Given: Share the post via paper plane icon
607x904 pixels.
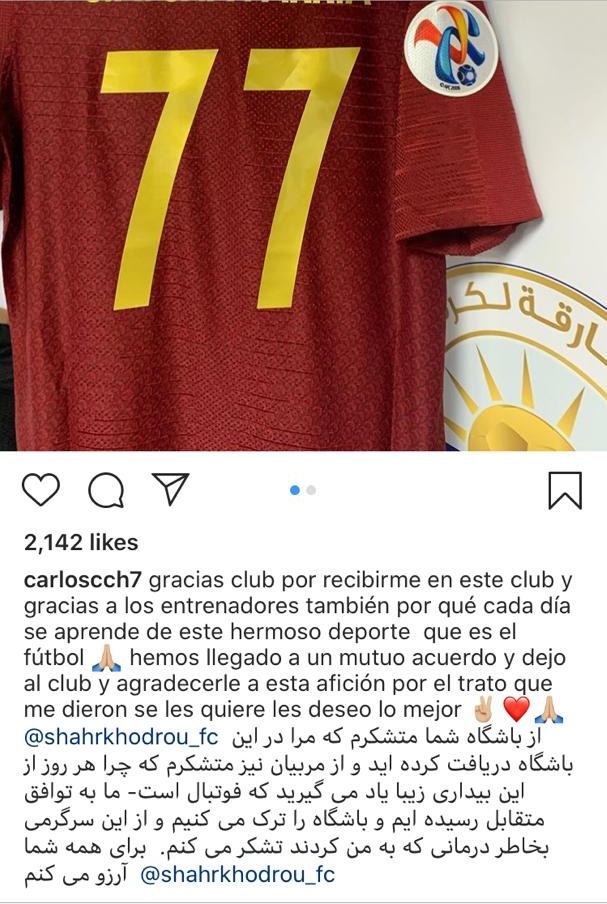Looking at the screenshot, I should pos(170,488).
